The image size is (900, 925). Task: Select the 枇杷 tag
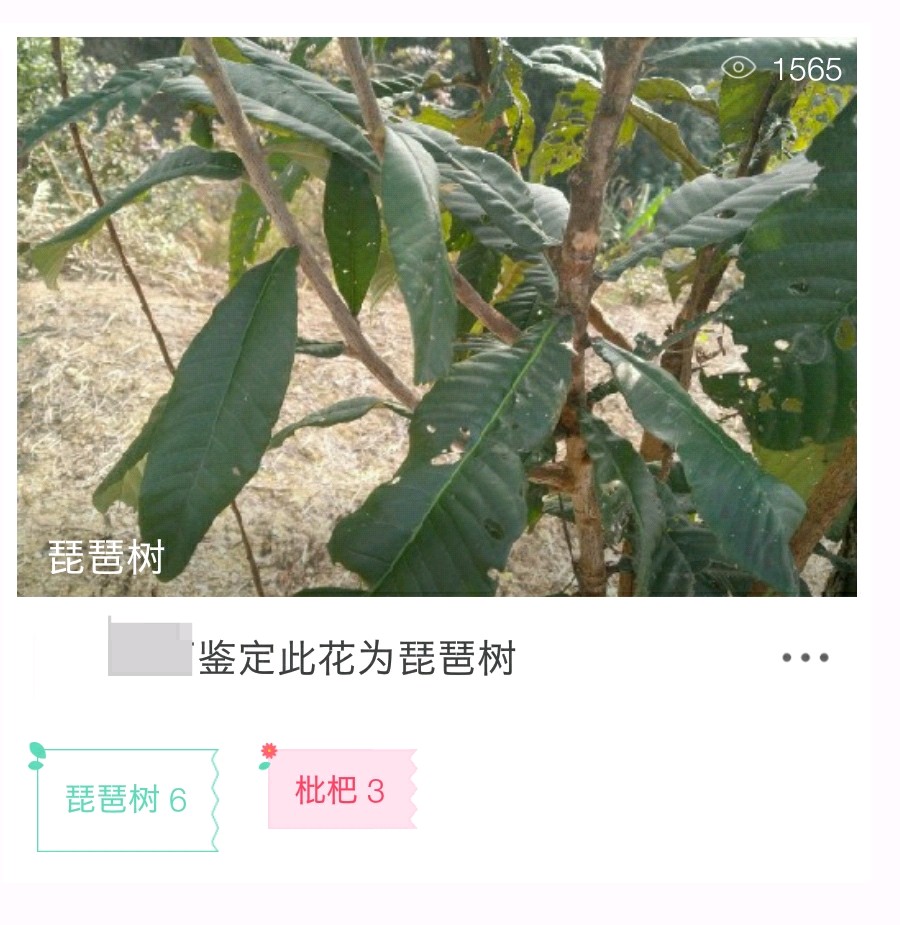(x=341, y=790)
